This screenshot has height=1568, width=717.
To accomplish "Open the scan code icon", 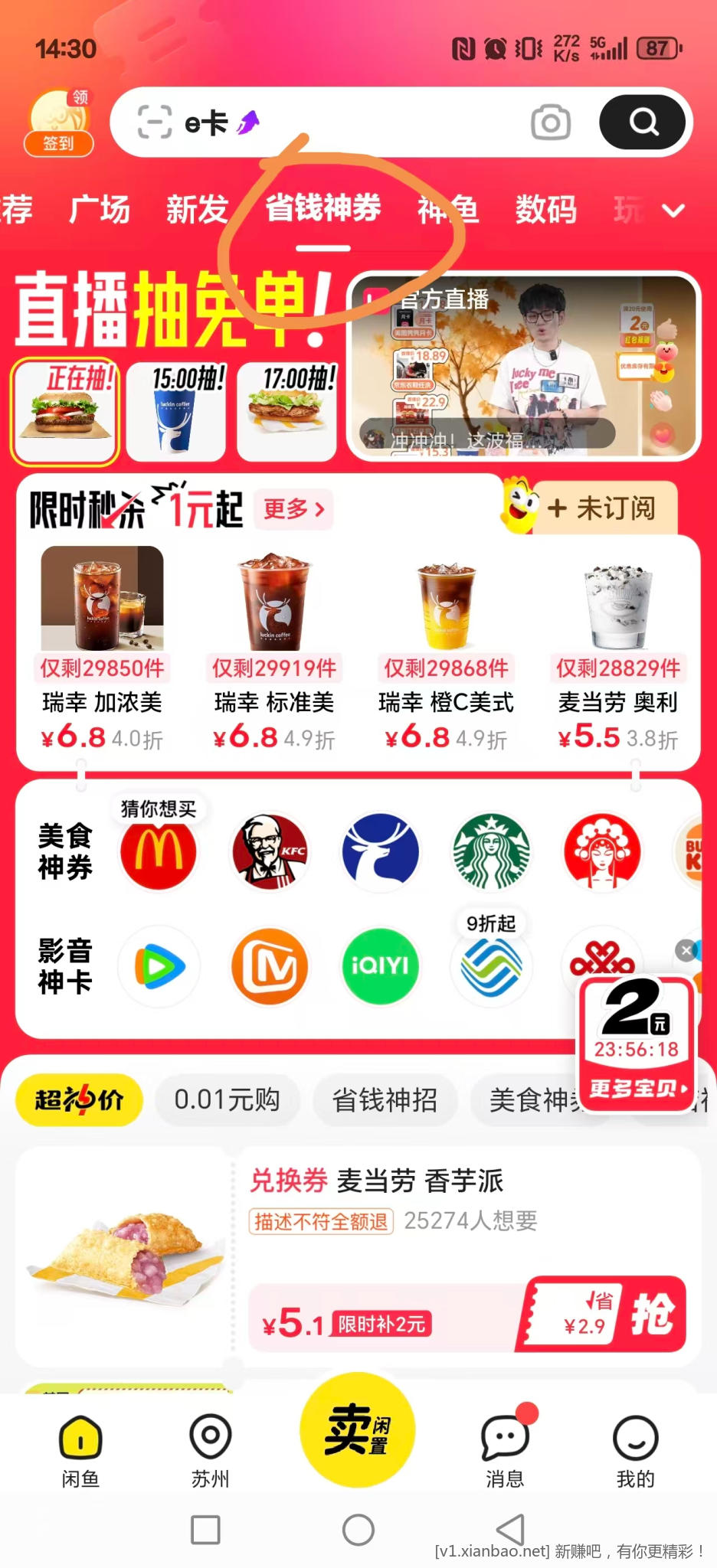I will point(154,122).
